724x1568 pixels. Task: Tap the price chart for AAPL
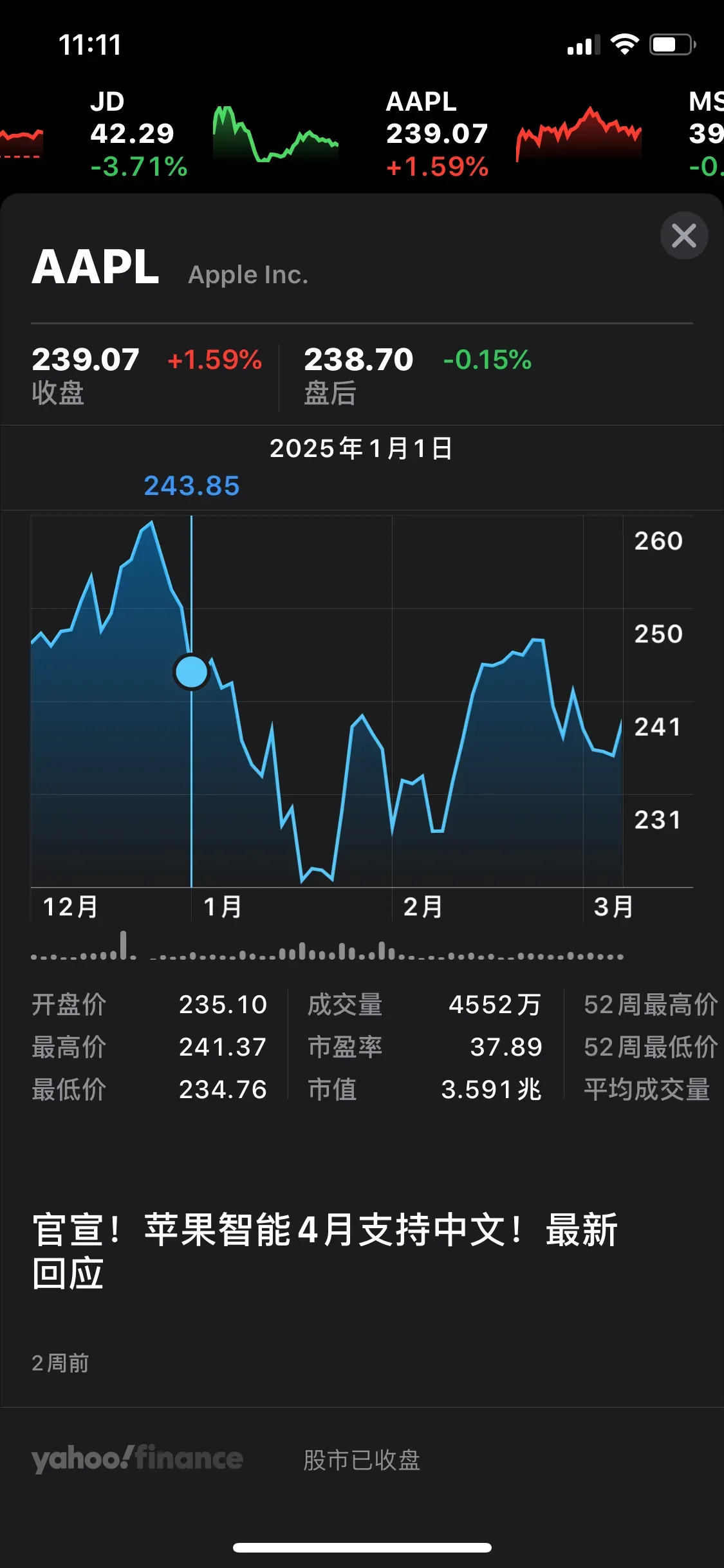point(327,702)
